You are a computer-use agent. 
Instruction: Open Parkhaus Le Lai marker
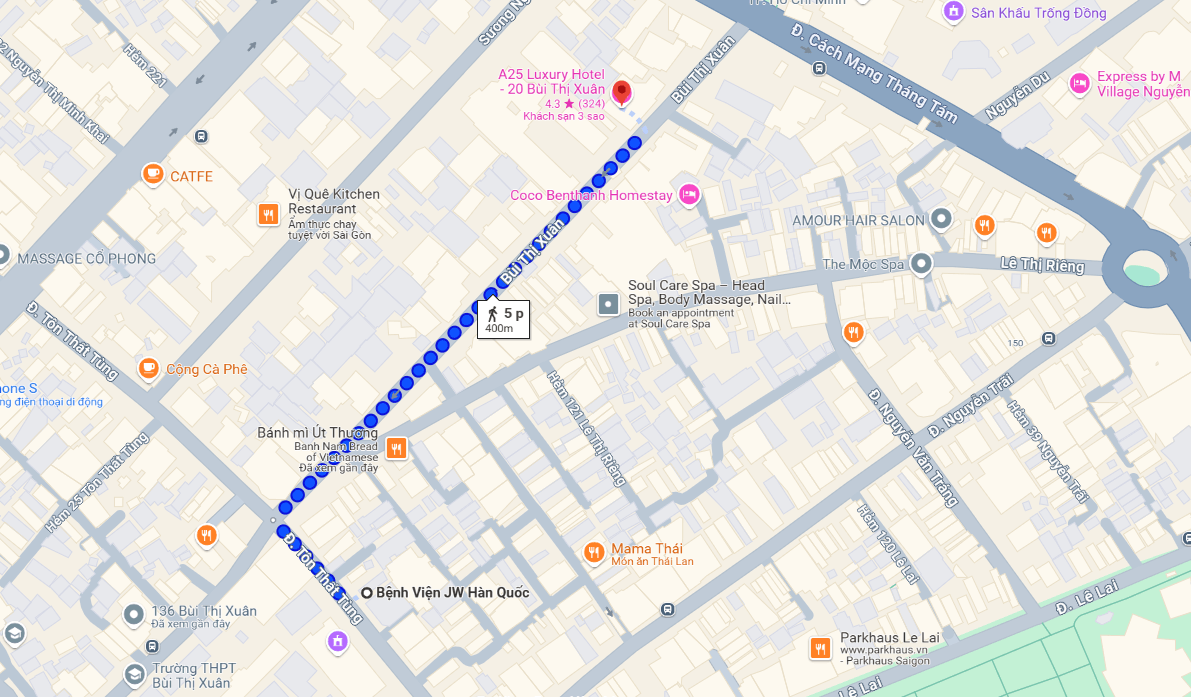click(821, 648)
